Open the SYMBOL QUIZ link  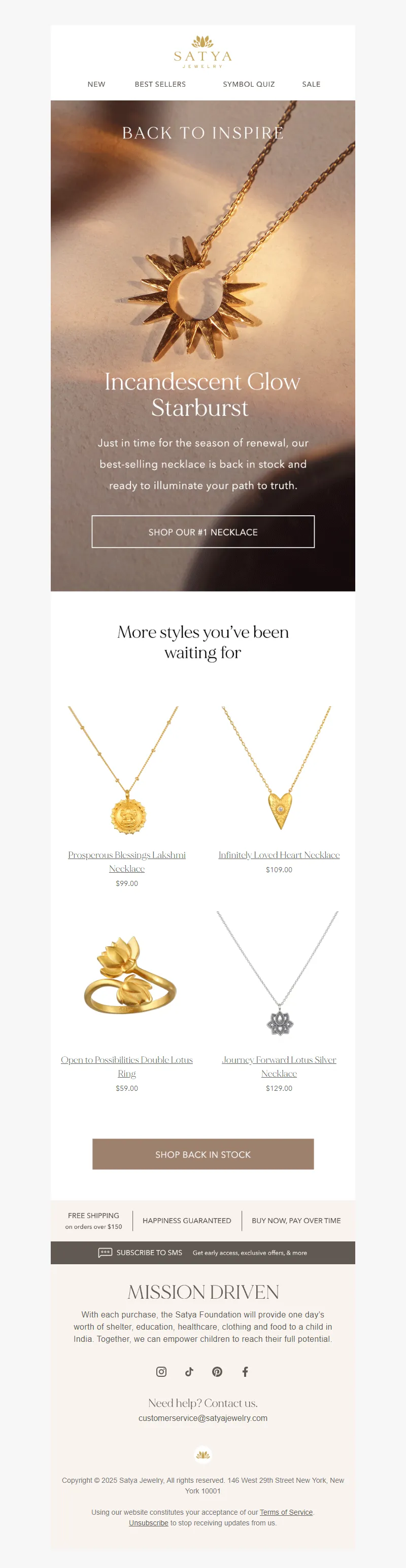249,84
